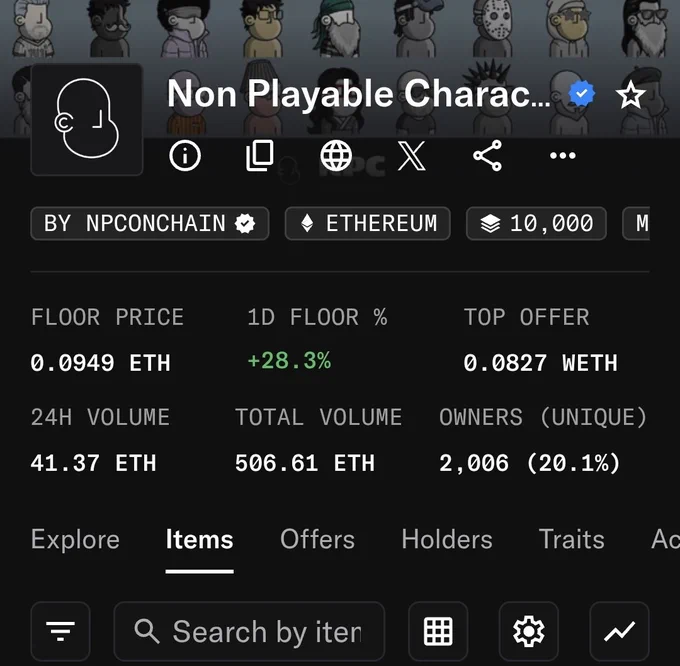Change the grid view layout
The image size is (680, 666).
click(438, 631)
